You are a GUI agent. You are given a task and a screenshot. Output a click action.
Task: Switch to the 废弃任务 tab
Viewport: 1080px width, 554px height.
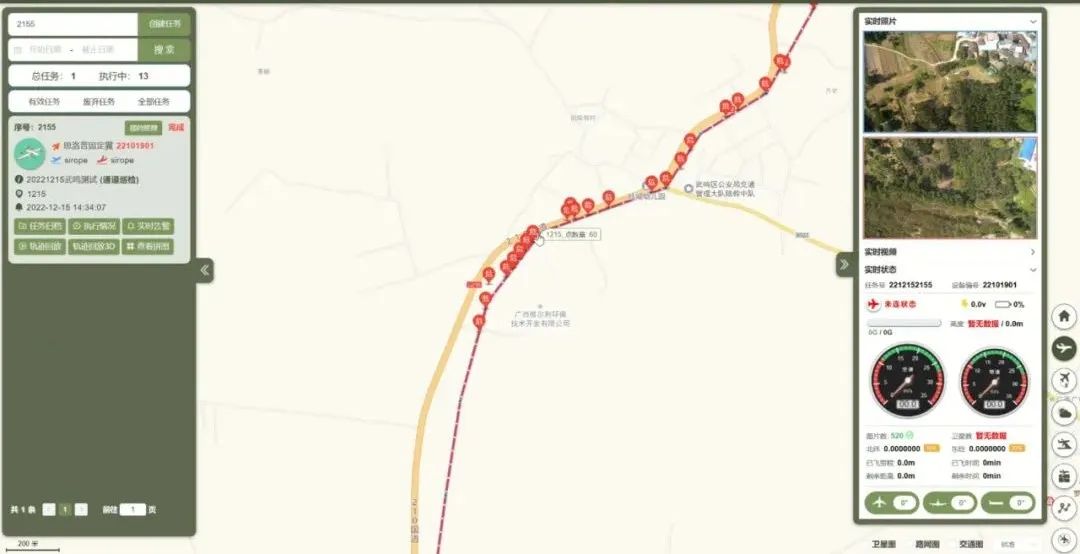pos(99,101)
